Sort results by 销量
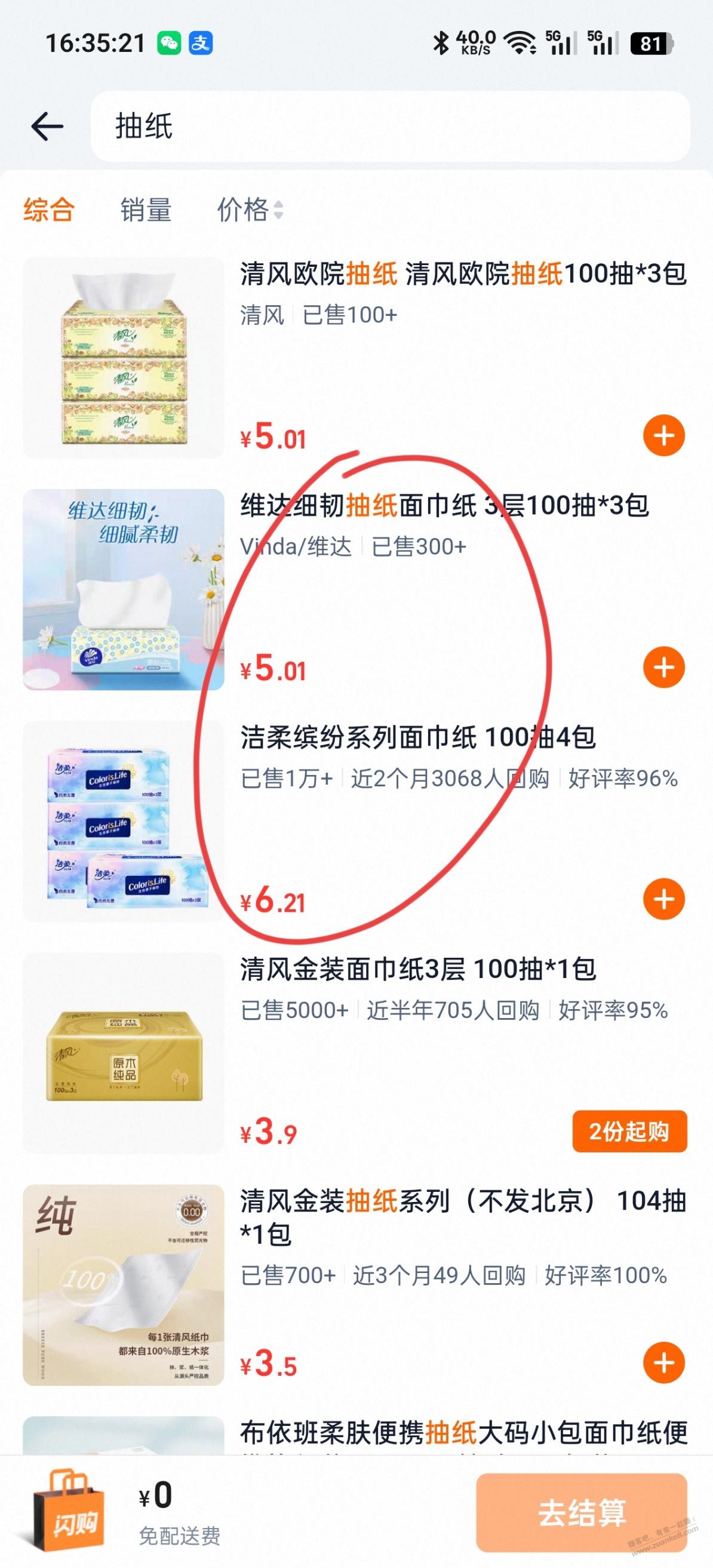The height and width of the screenshot is (1568, 713). pos(146,210)
